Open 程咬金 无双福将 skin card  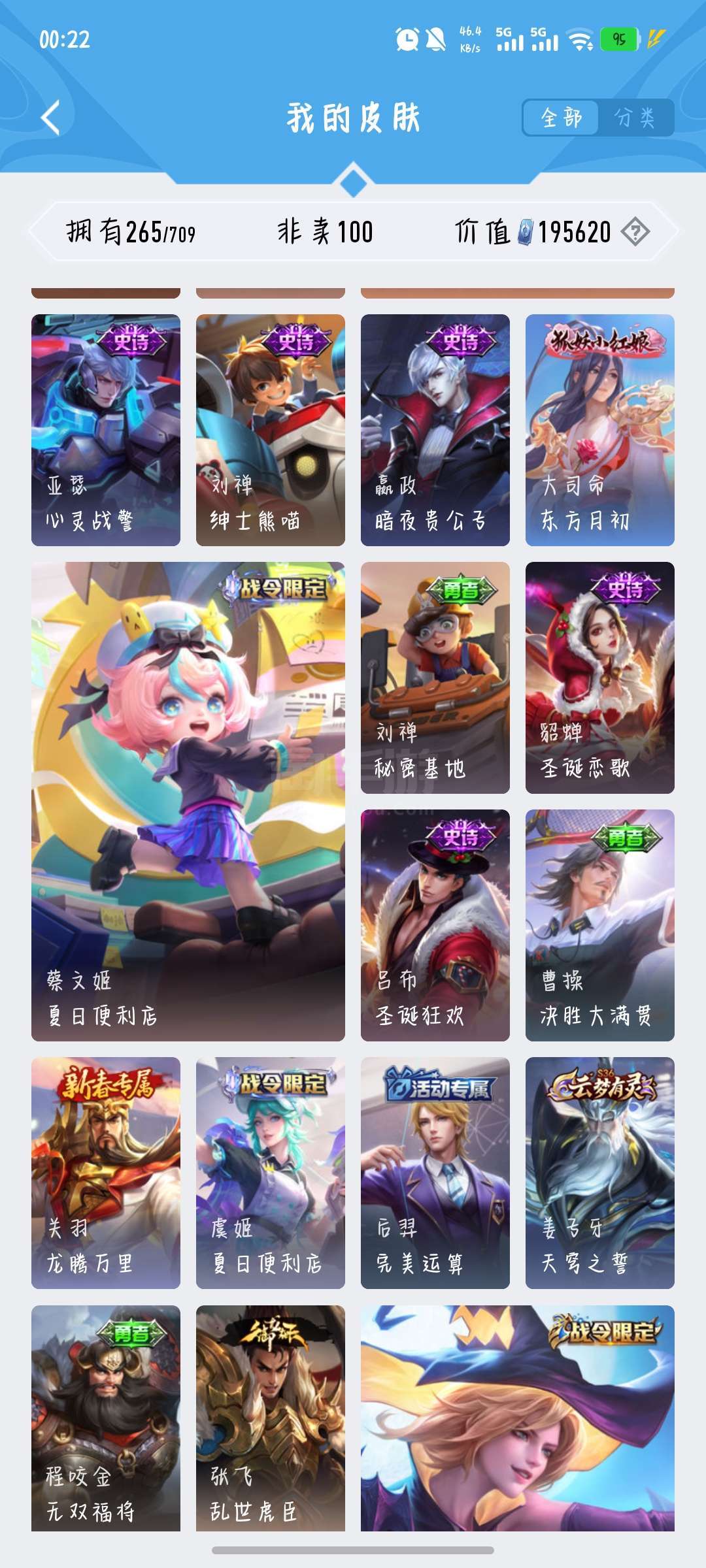click(x=106, y=1418)
